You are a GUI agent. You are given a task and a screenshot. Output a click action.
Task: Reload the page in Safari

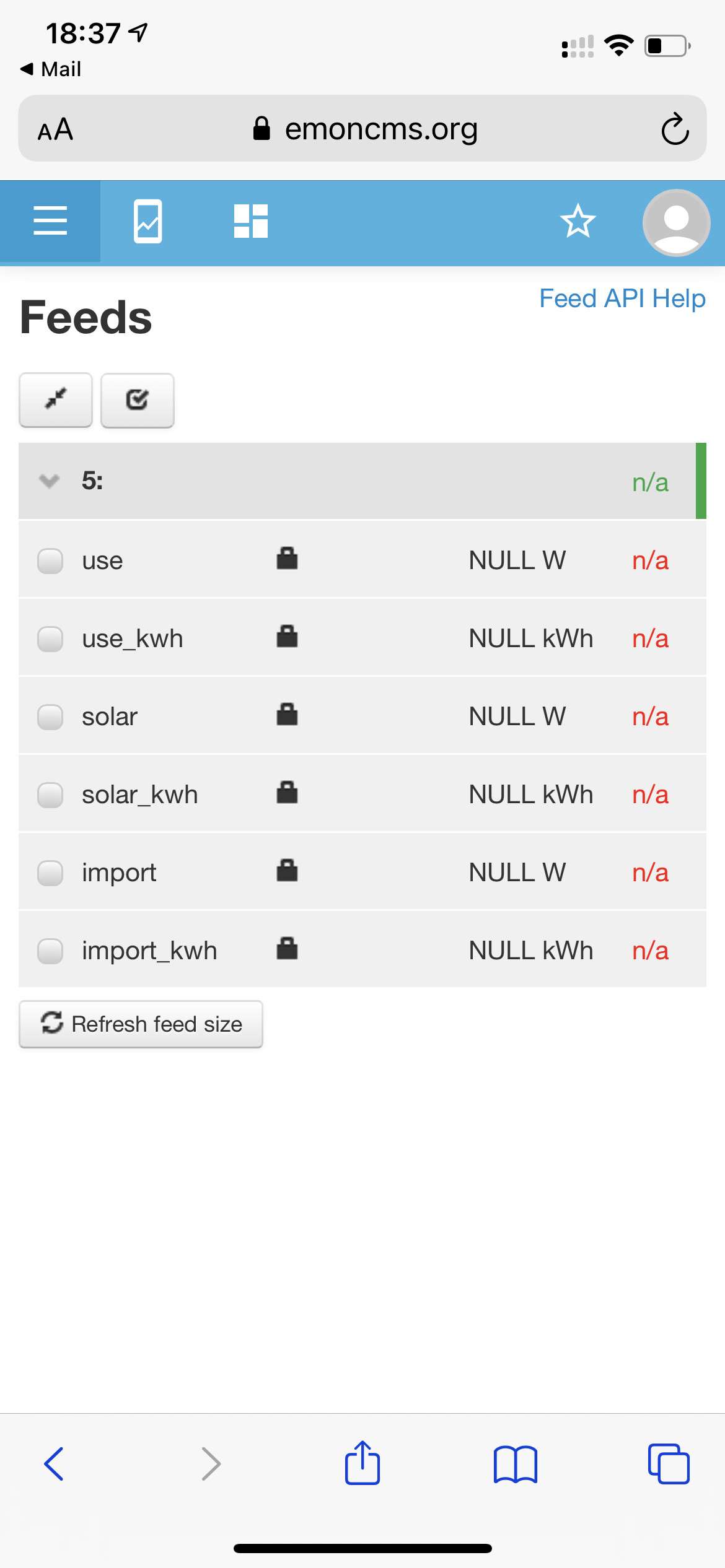(675, 129)
